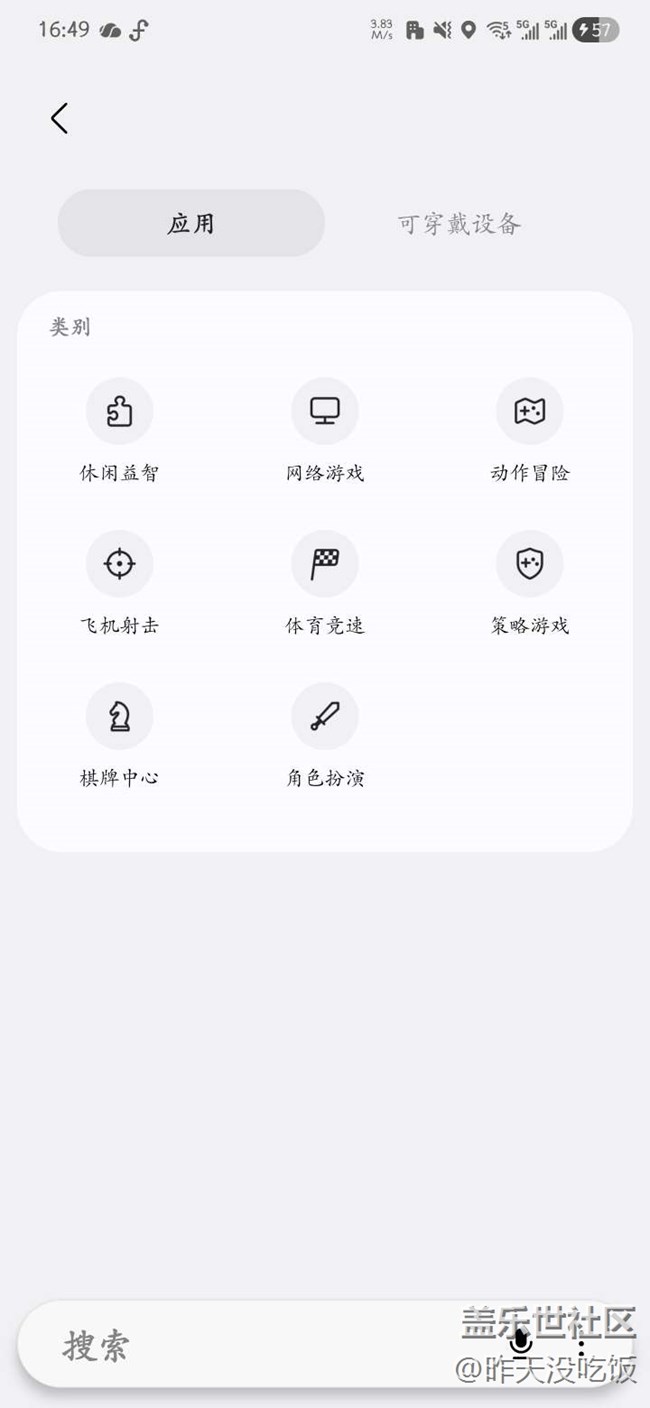The width and height of the screenshot is (650, 1408).
Task: Open the three-dot overflow menu
Action: (582, 1346)
